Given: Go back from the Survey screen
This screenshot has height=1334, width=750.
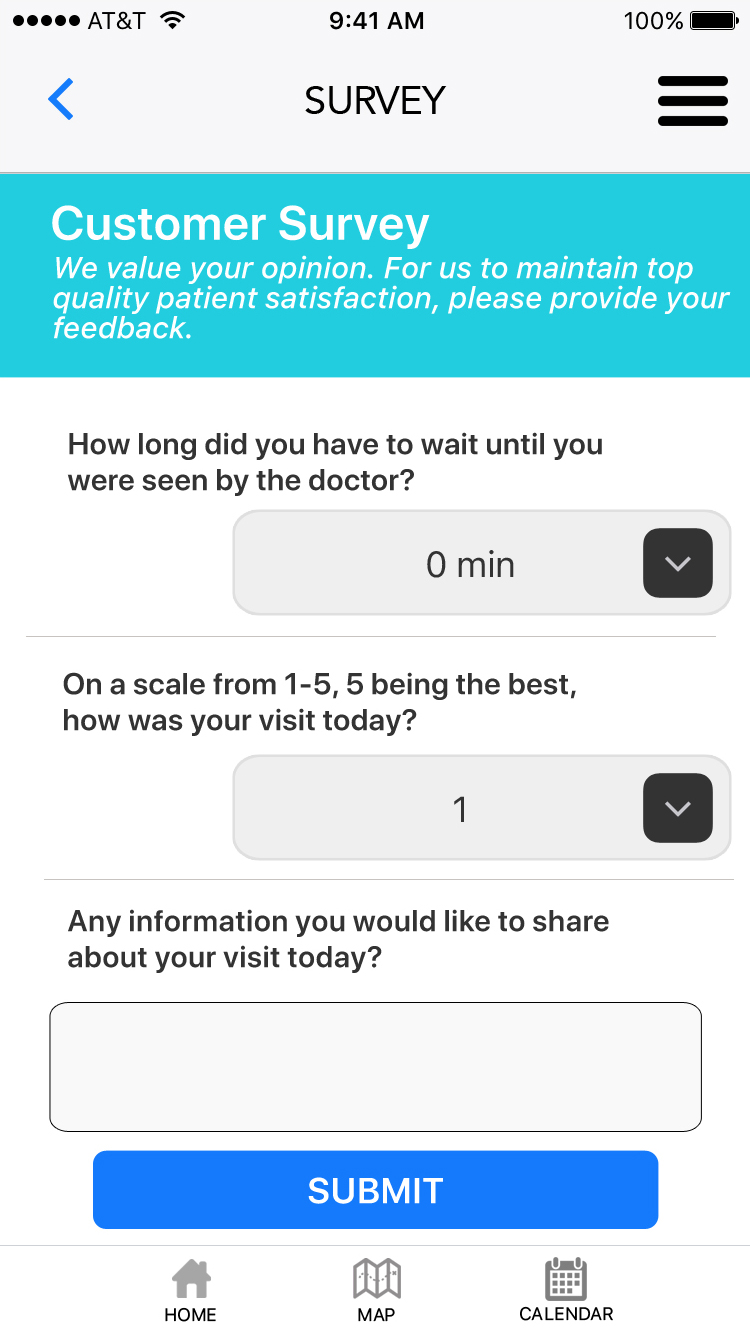Looking at the screenshot, I should pos(61,100).
